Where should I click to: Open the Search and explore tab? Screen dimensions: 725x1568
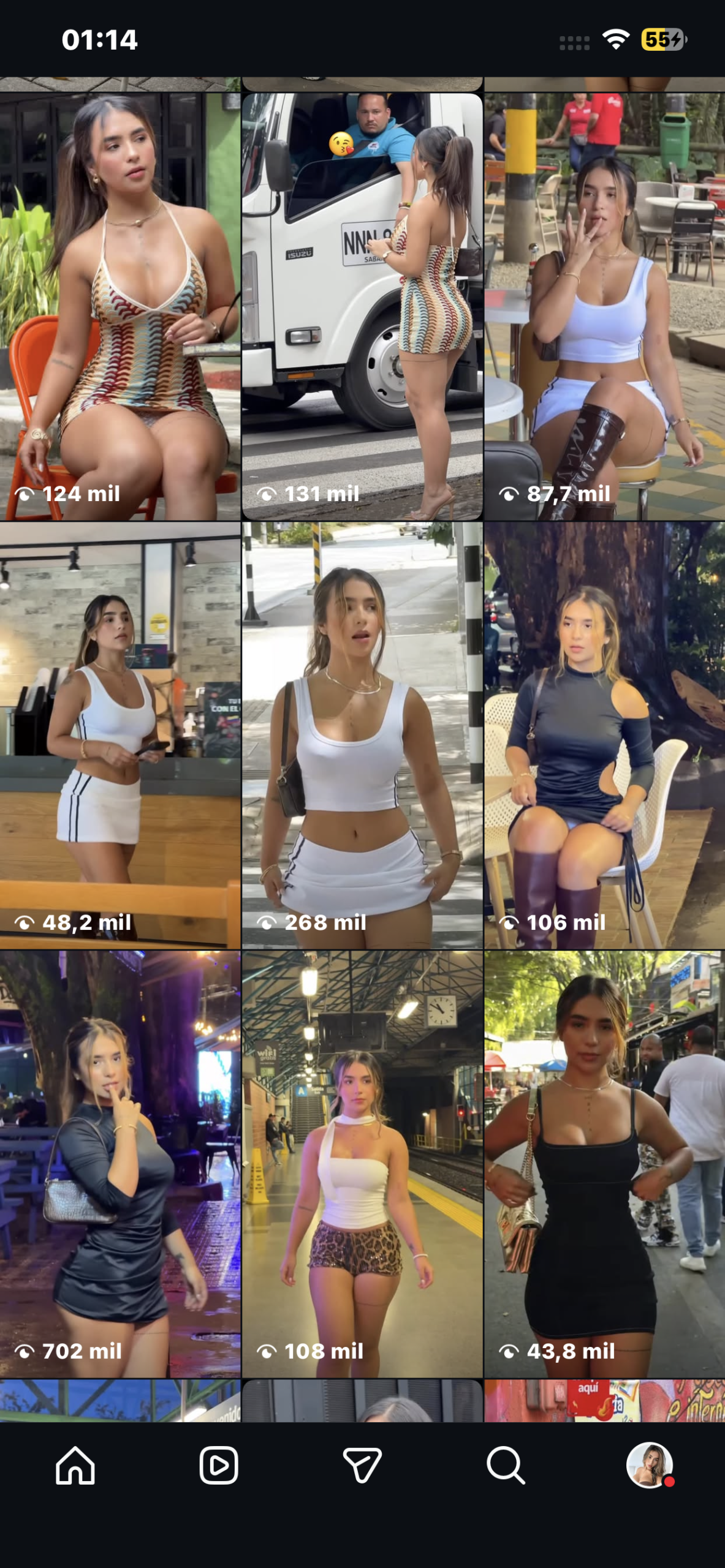point(506,1465)
